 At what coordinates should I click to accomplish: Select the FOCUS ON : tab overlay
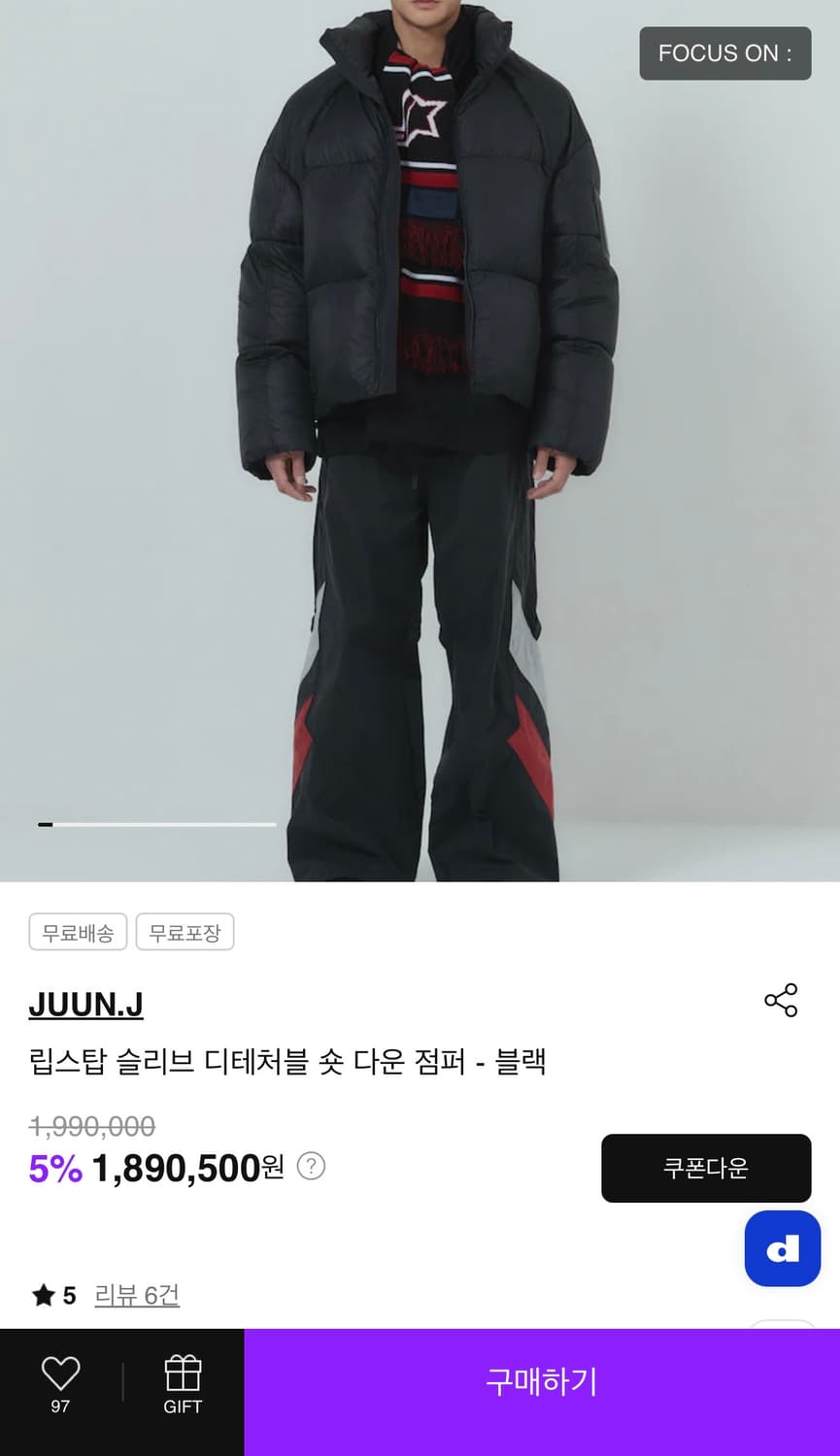[723, 53]
